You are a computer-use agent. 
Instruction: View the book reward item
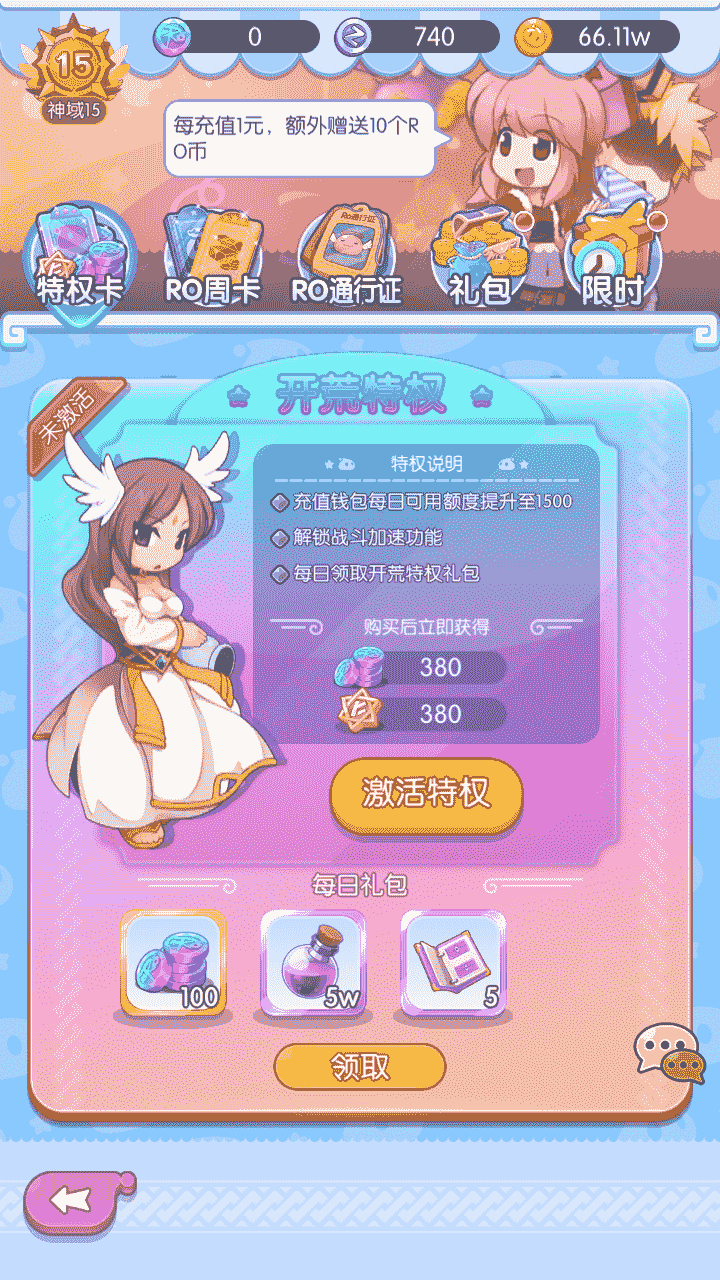pos(453,962)
